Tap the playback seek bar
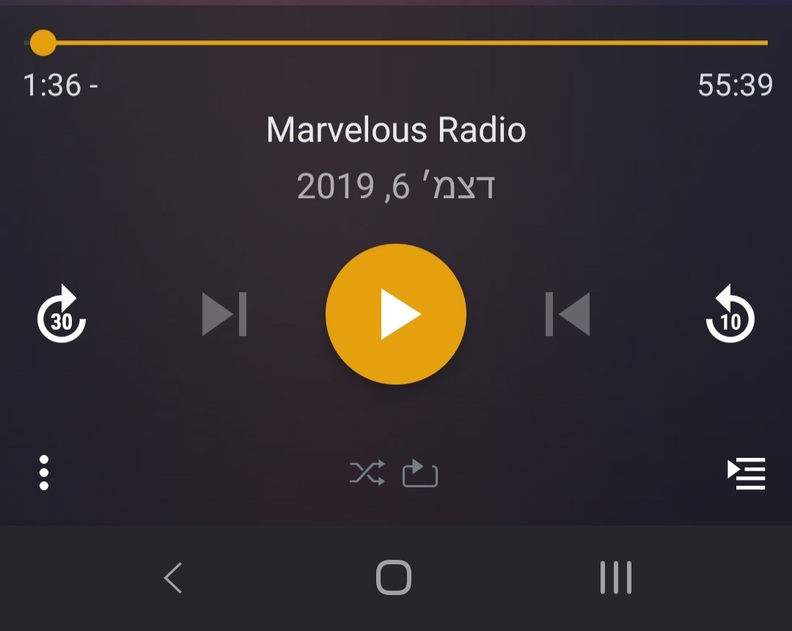 [x=400, y=43]
